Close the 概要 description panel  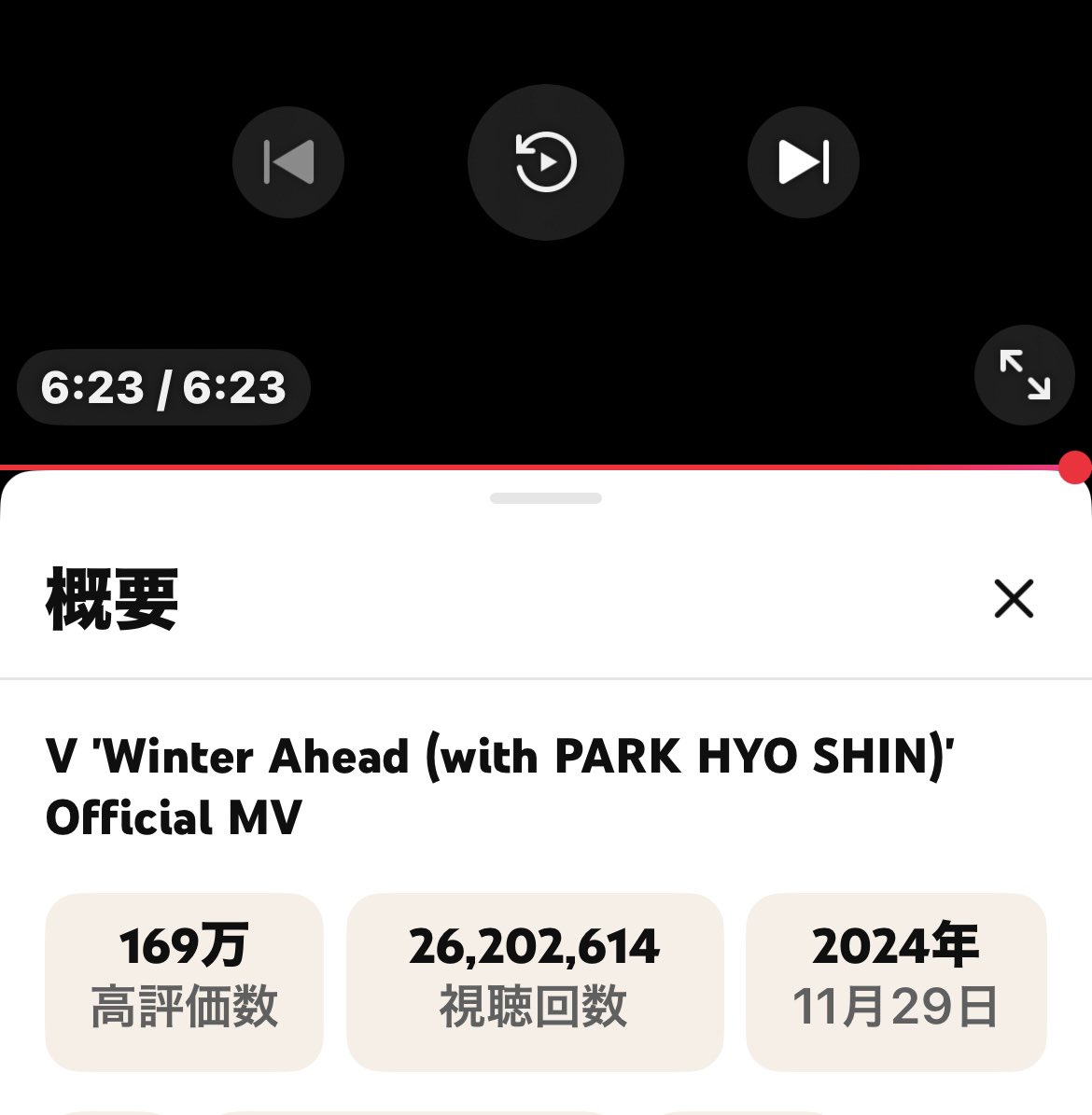point(1014,598)
